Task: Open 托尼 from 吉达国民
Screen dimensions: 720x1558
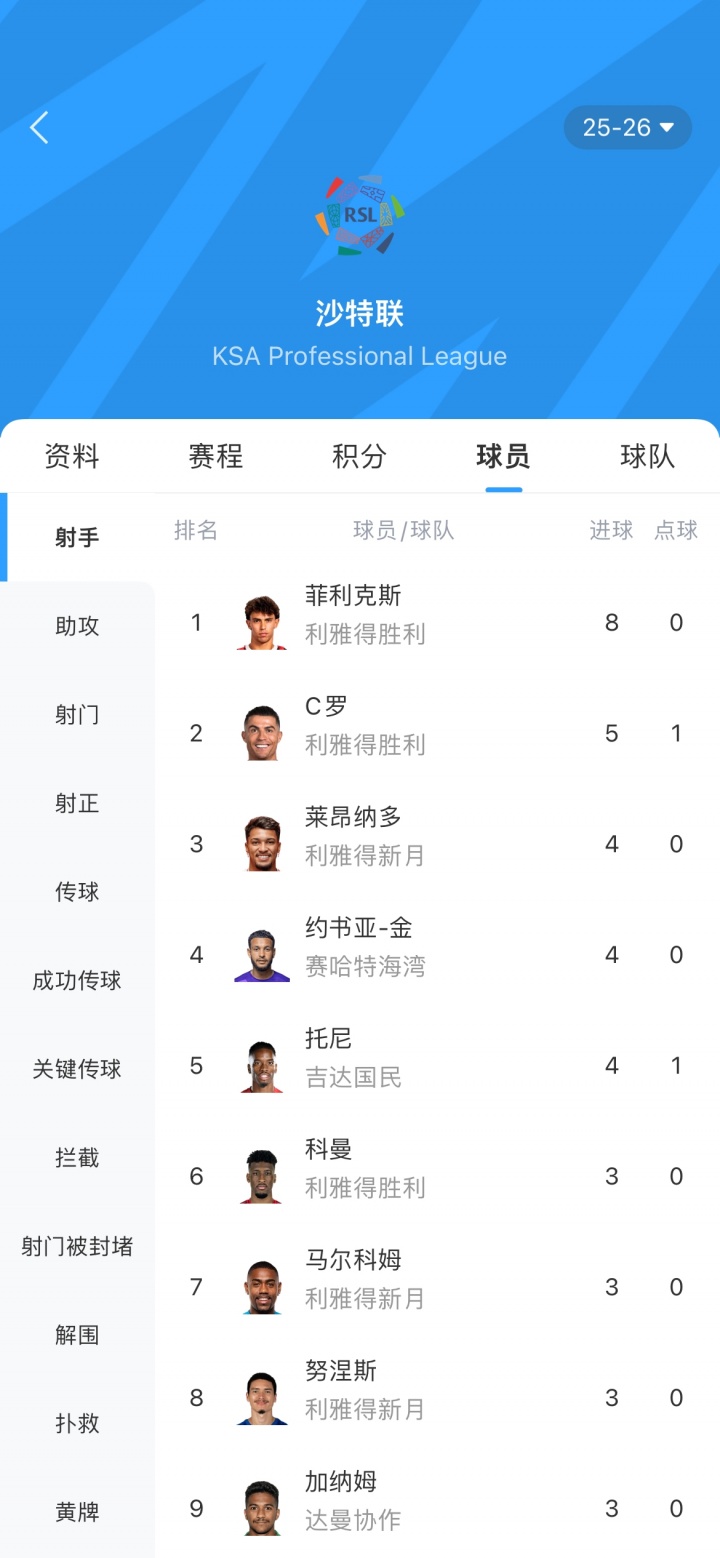Action: pos(437,1066)
